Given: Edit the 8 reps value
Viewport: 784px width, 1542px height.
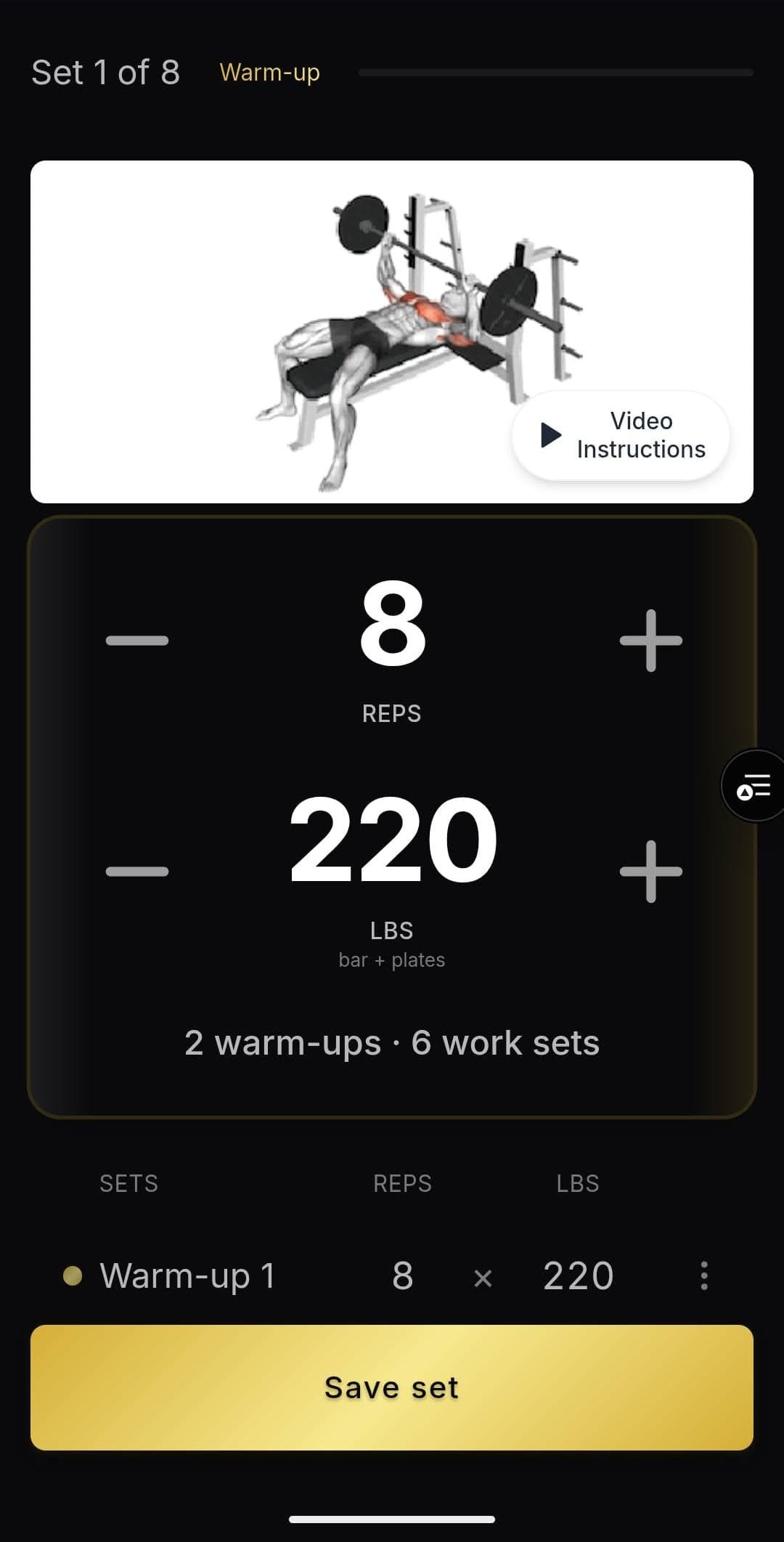Looking at the screenshot, I should (x=392, y=624).
